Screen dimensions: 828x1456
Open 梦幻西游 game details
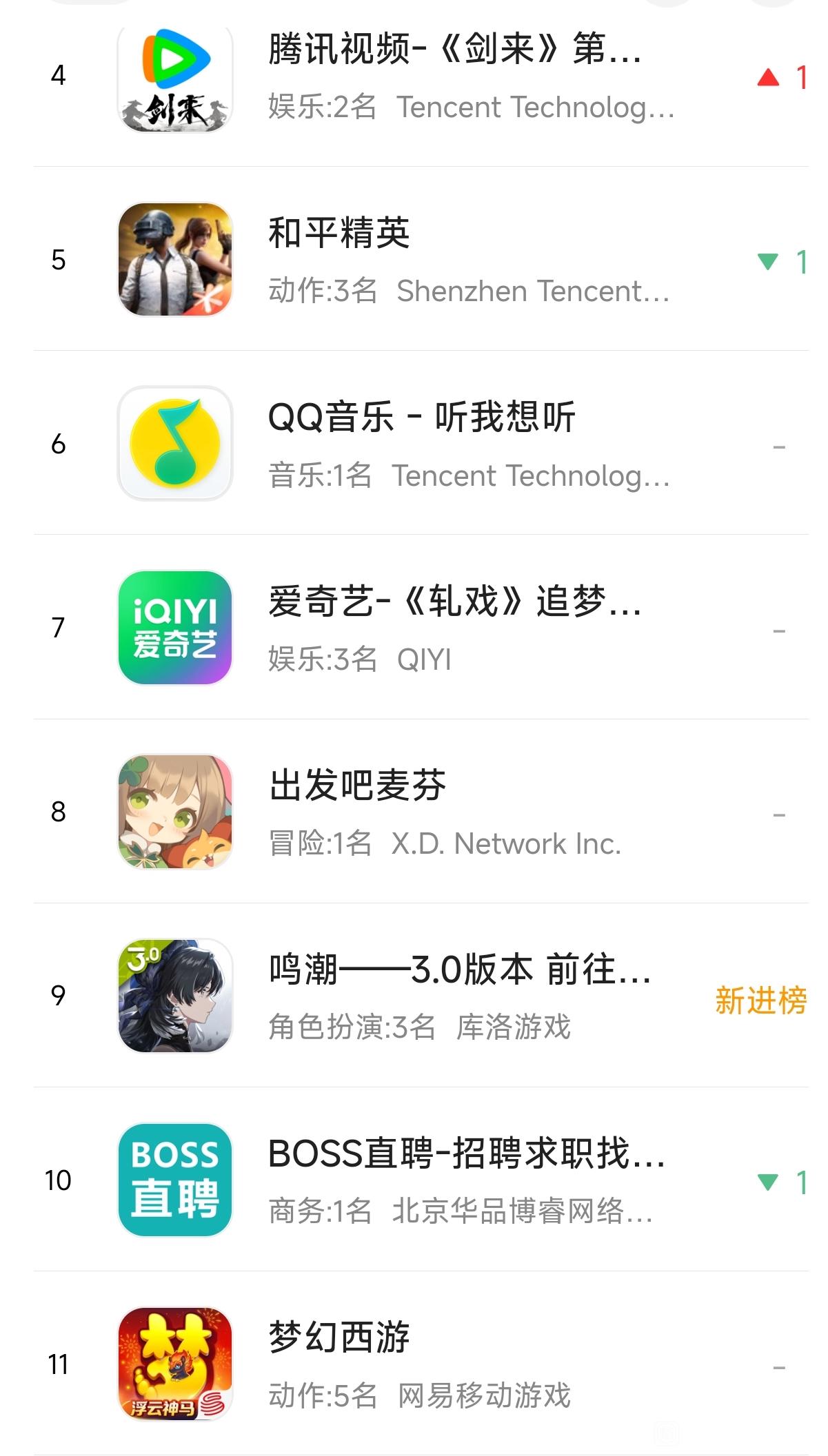coord(455,1364)
